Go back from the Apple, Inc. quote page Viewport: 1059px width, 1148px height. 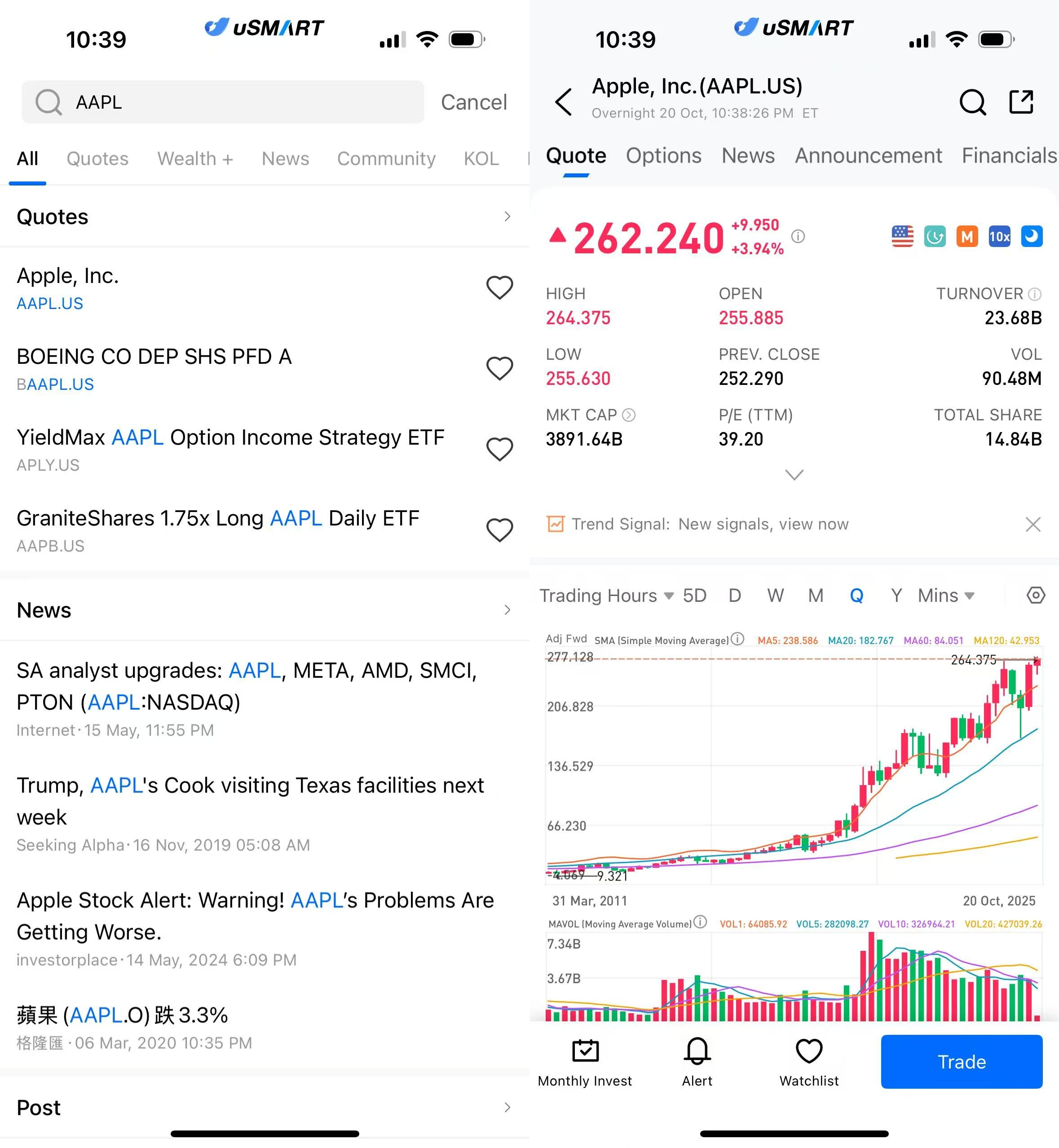(x=564, y=102)
